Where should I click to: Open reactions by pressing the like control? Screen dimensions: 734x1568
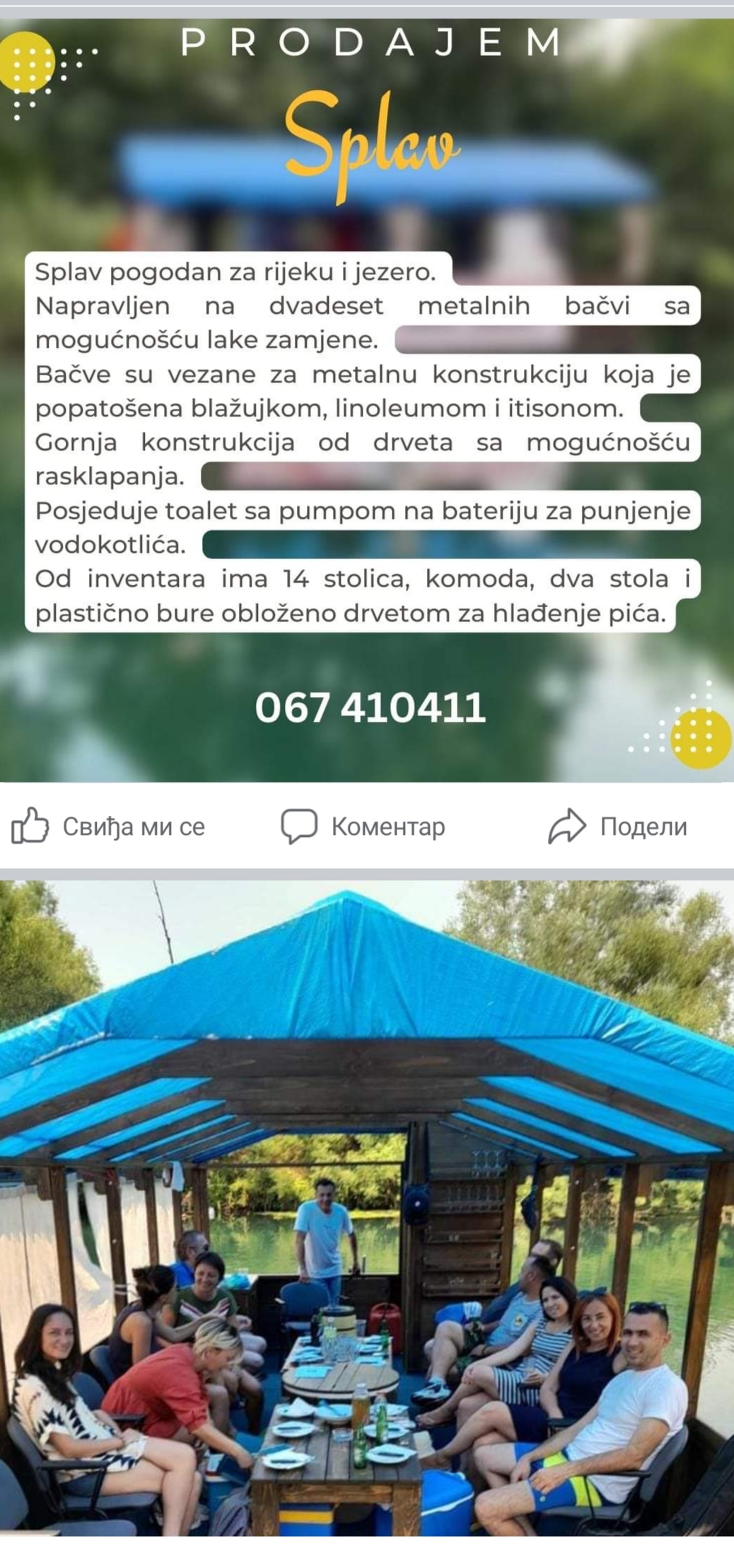click(30, 827)
